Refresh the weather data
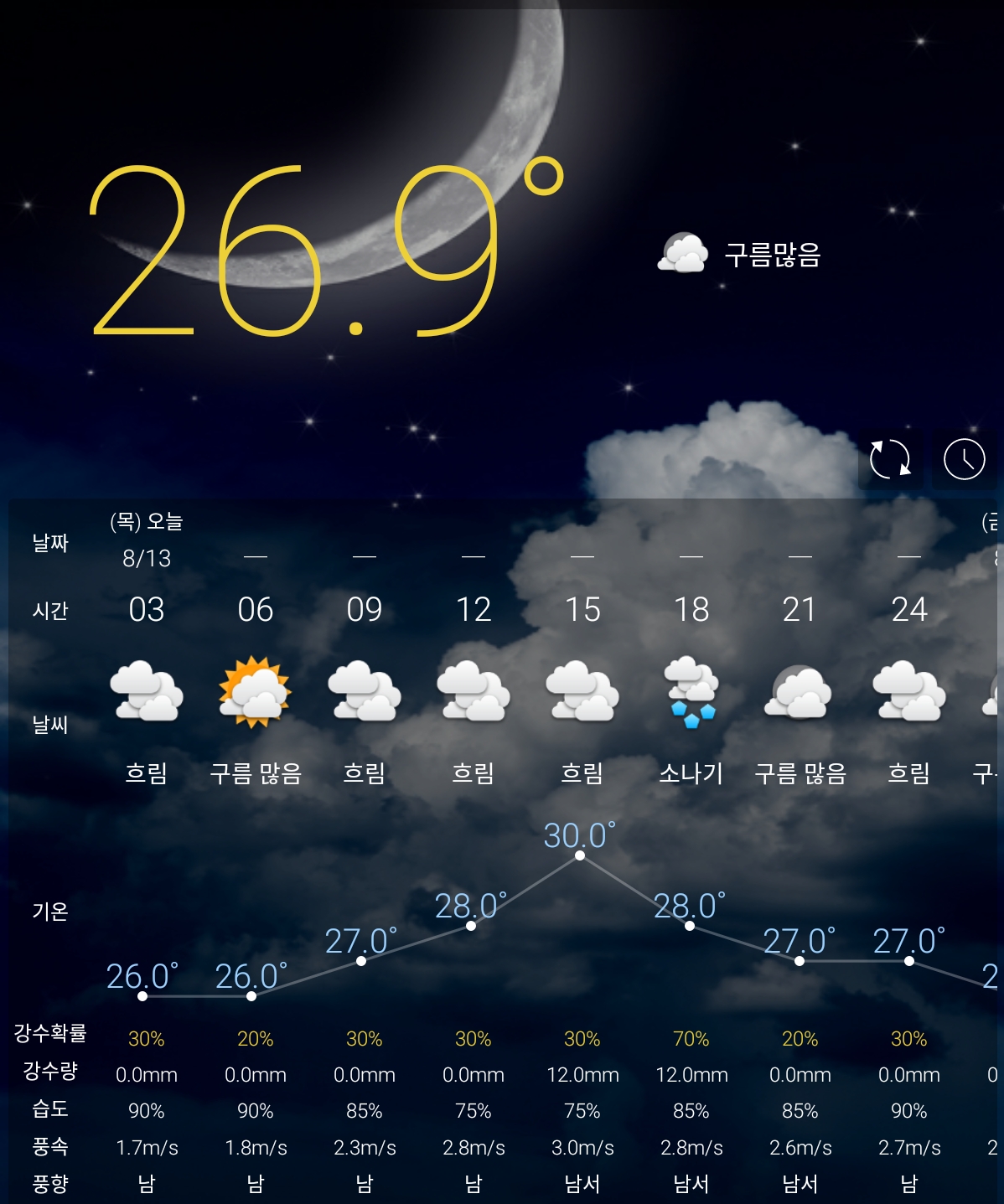This screenshot has width=1004, height=1204. point(889,459)
